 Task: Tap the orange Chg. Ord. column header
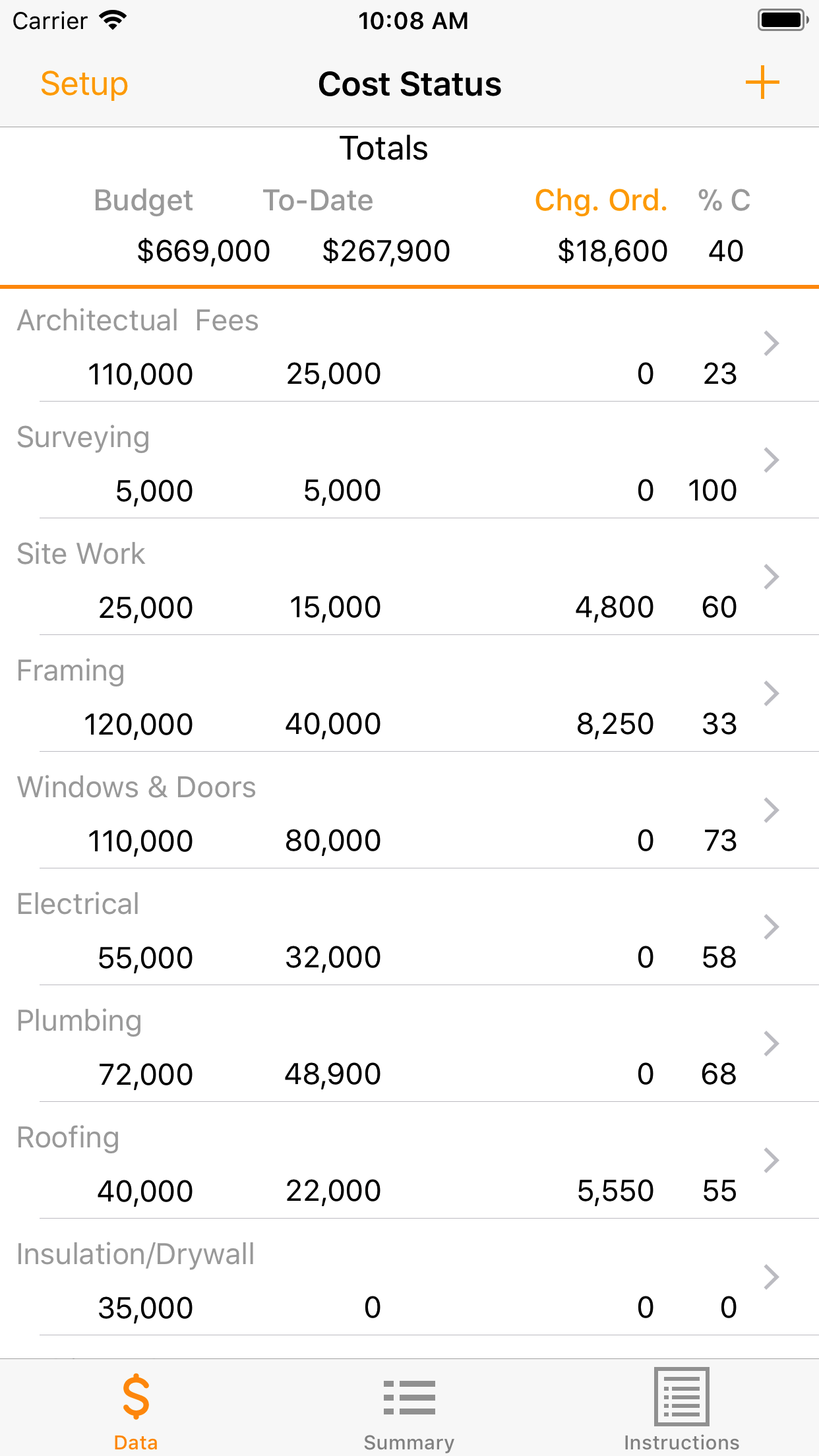[x=601, y=200]
